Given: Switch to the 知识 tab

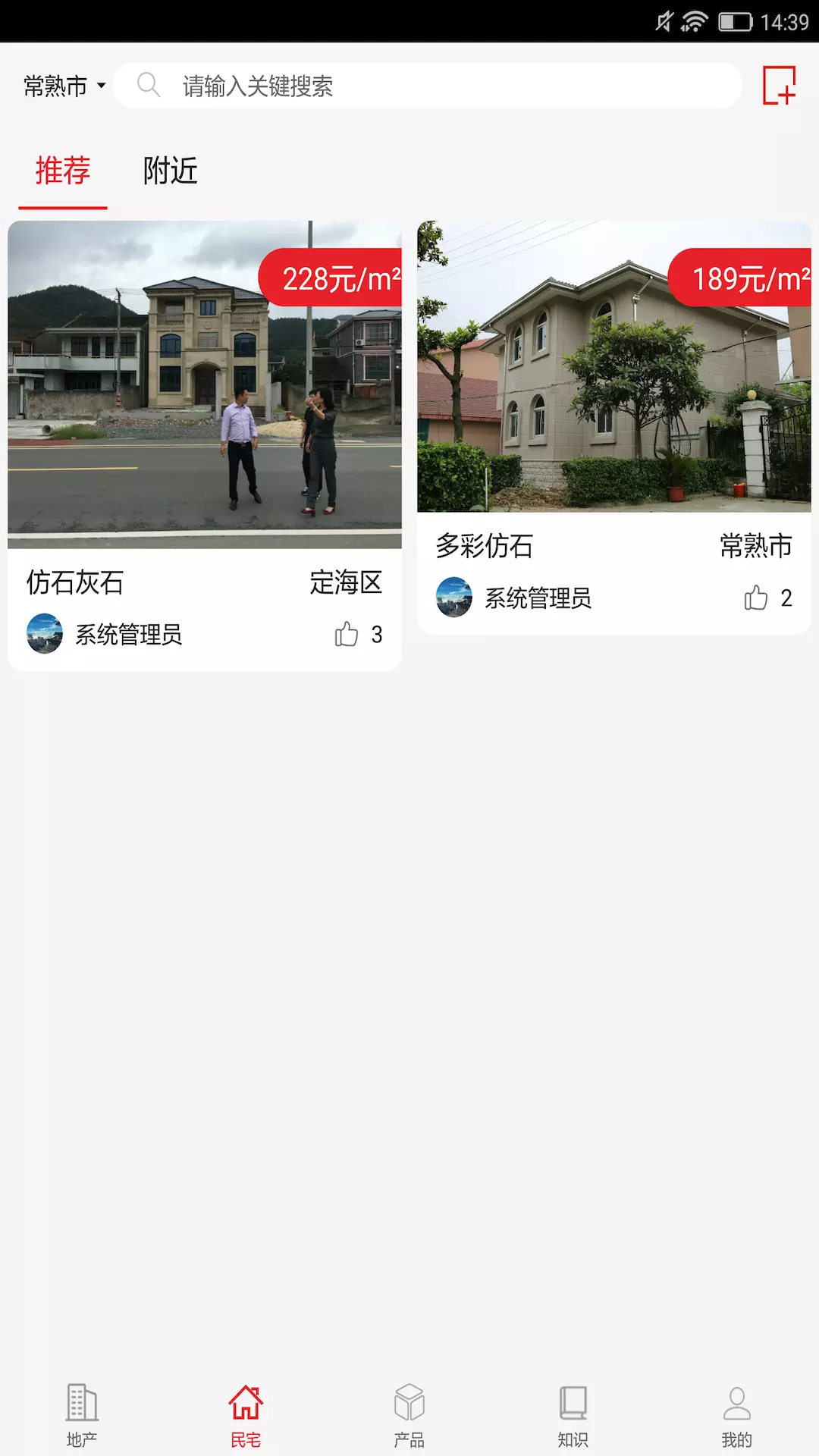Looking at the screenshot, I should coord(573,1415).
